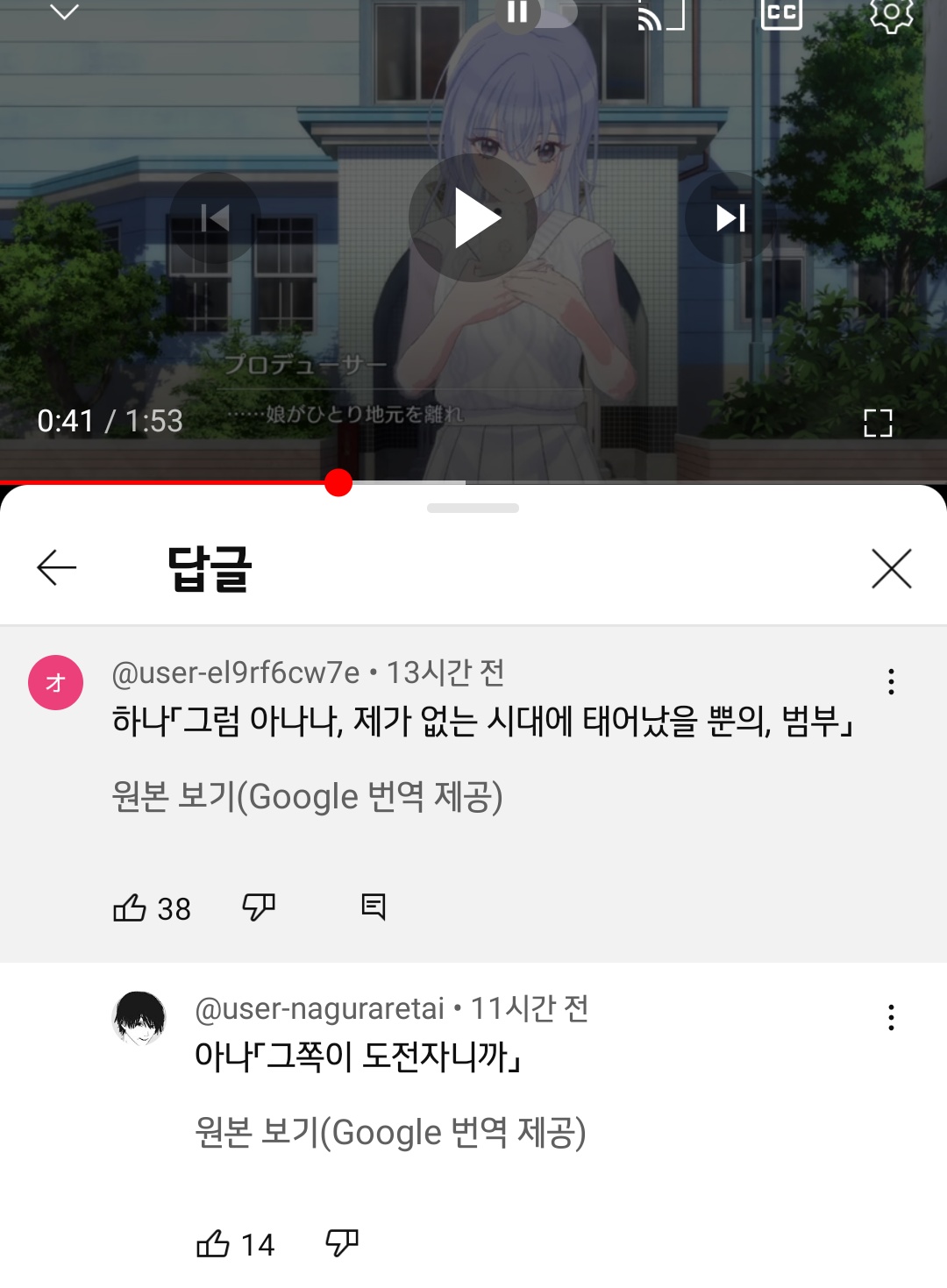Open video settings gear
This screenshot has height=1288, width=947.
tap(891, 13)
